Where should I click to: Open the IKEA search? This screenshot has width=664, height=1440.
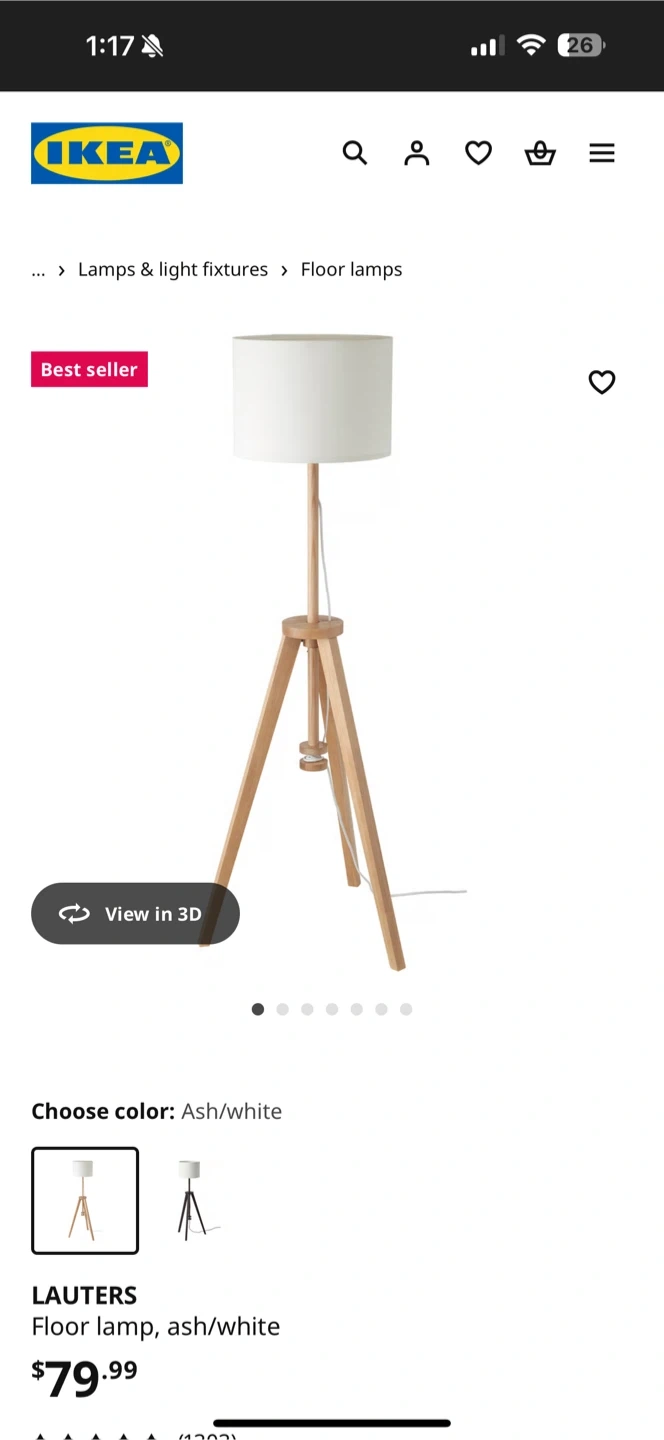(355, 153)
